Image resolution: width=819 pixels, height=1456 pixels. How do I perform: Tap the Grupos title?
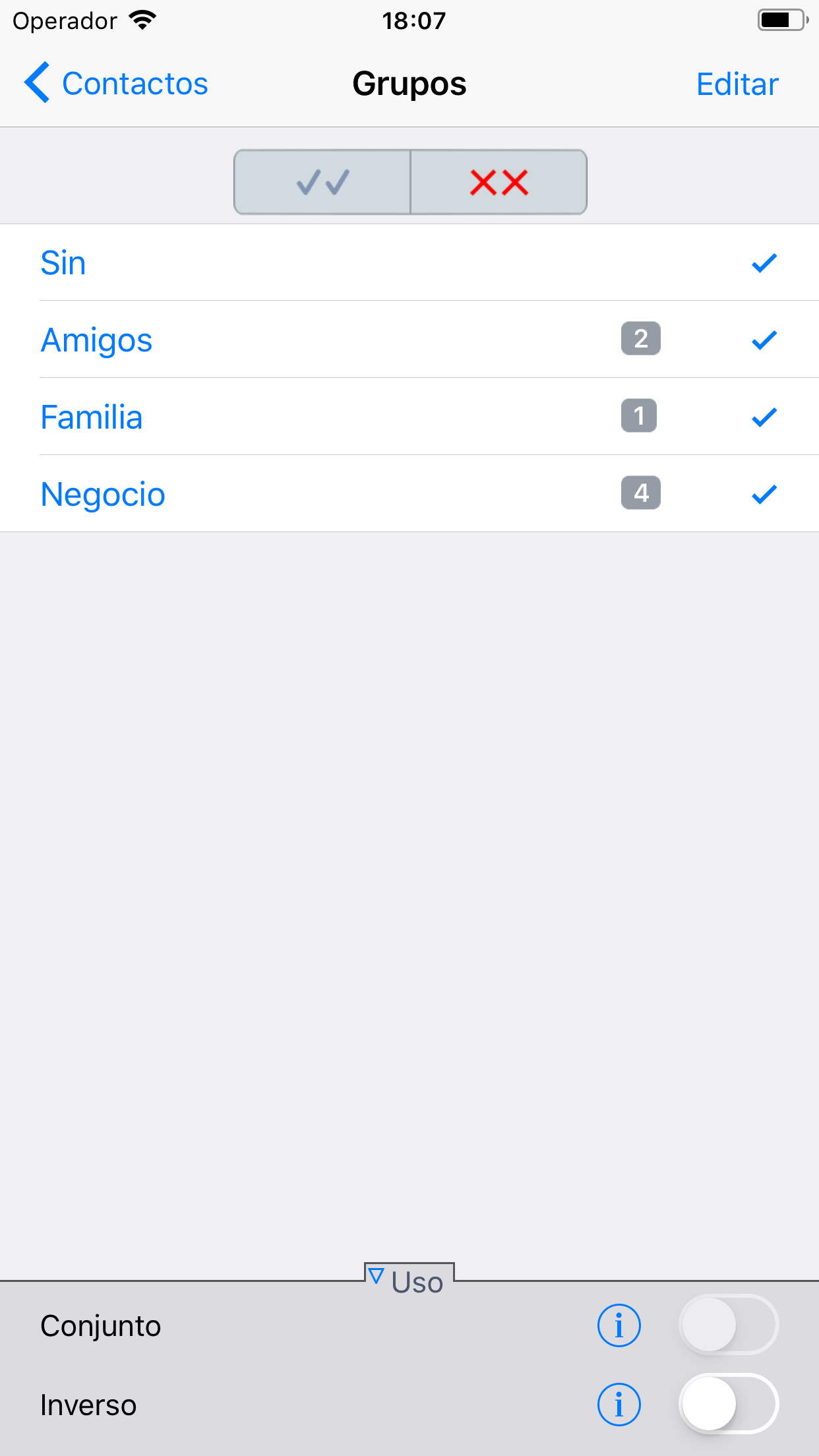[x=409, y=83]
